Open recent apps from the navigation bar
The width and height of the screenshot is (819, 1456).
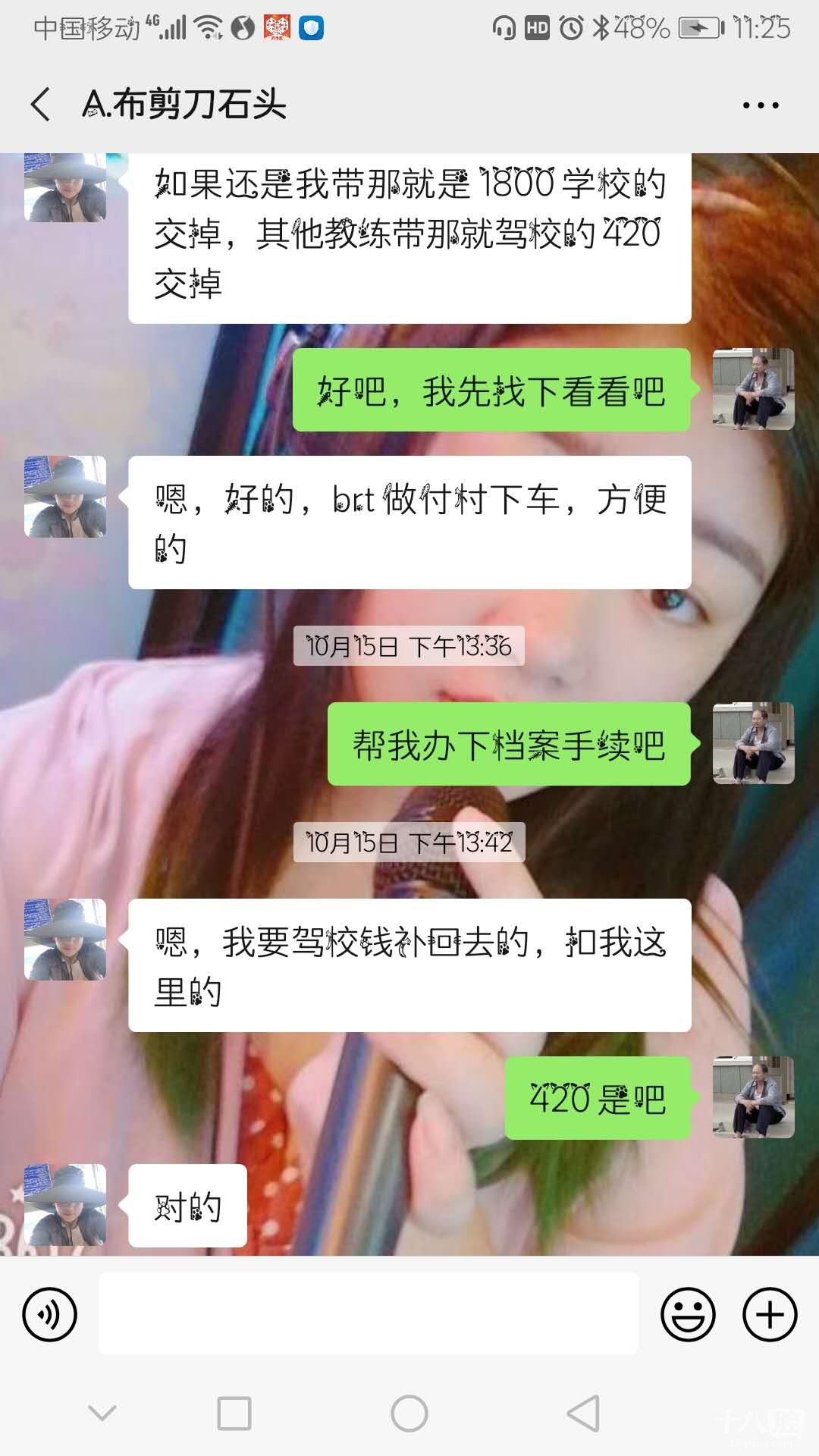(234, 1414)
